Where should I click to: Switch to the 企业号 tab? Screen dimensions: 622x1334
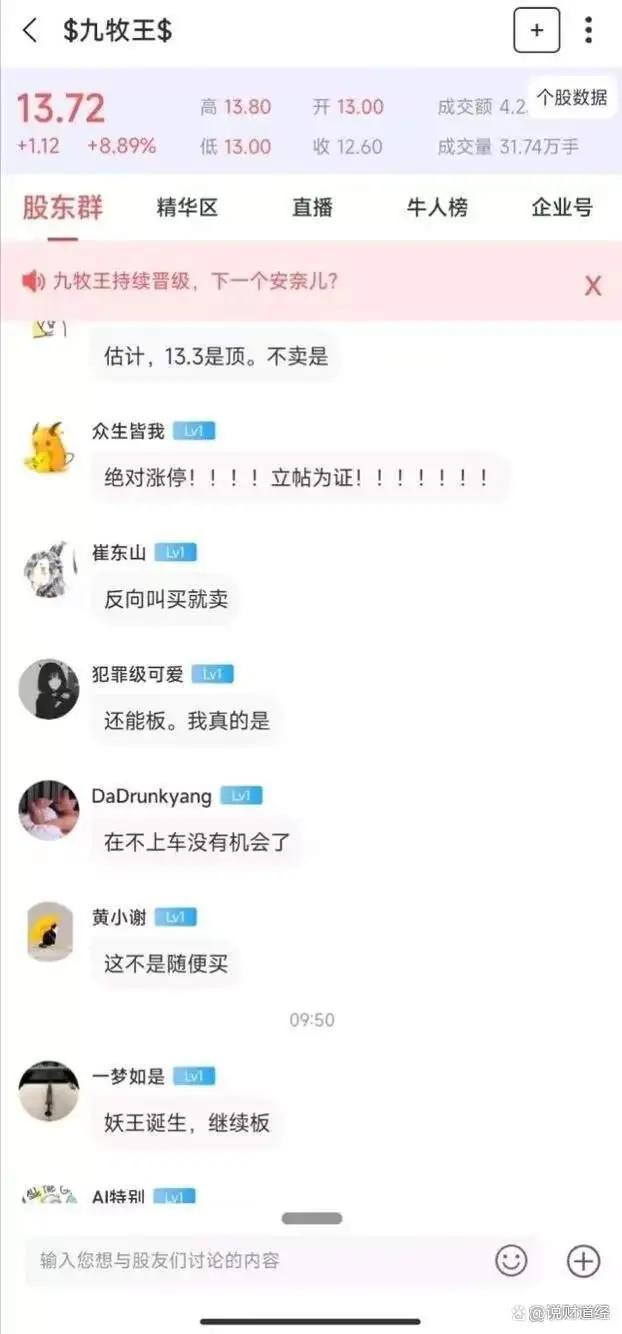coord(562,207)
